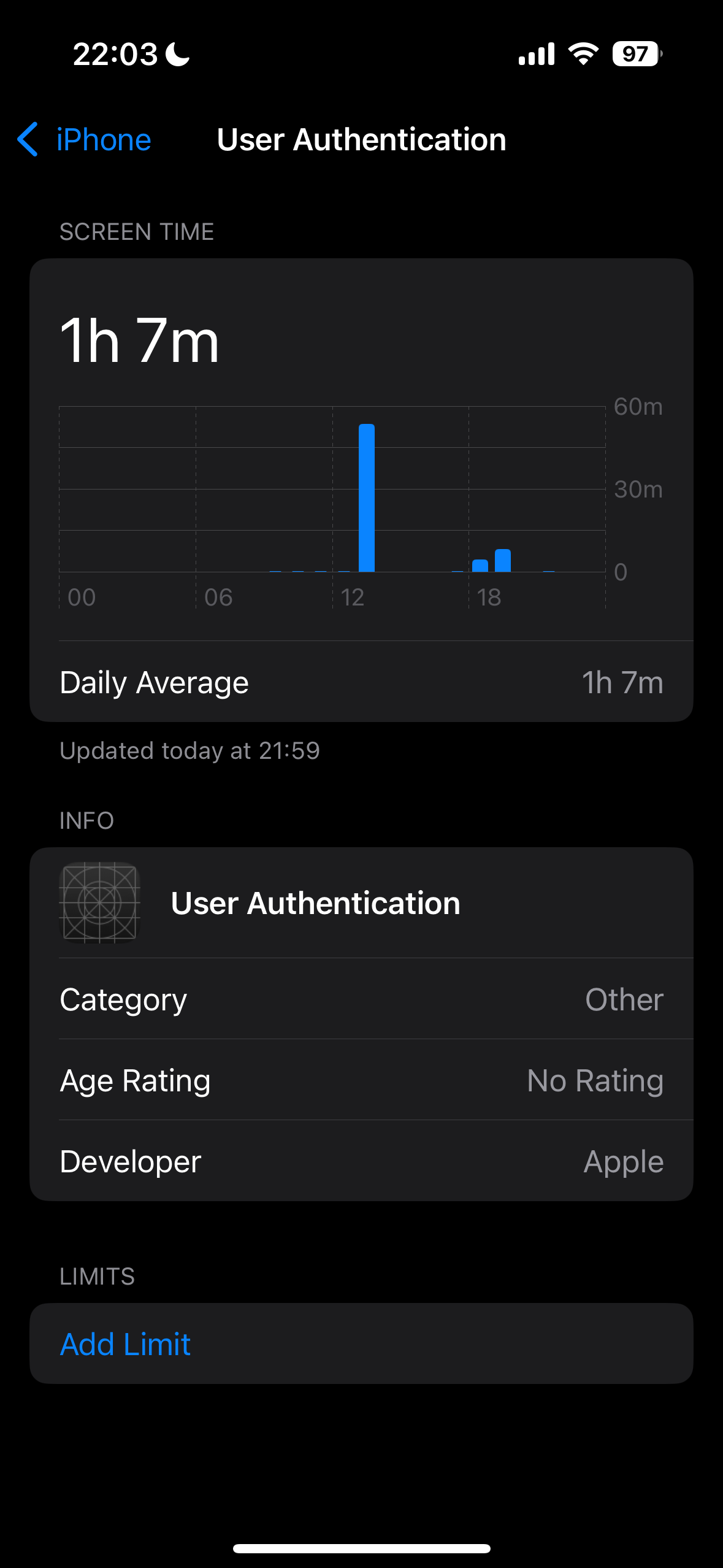Tap the small usage bar near 18
This screenshot has height=1568, width=723.
(x=502, y=561)
